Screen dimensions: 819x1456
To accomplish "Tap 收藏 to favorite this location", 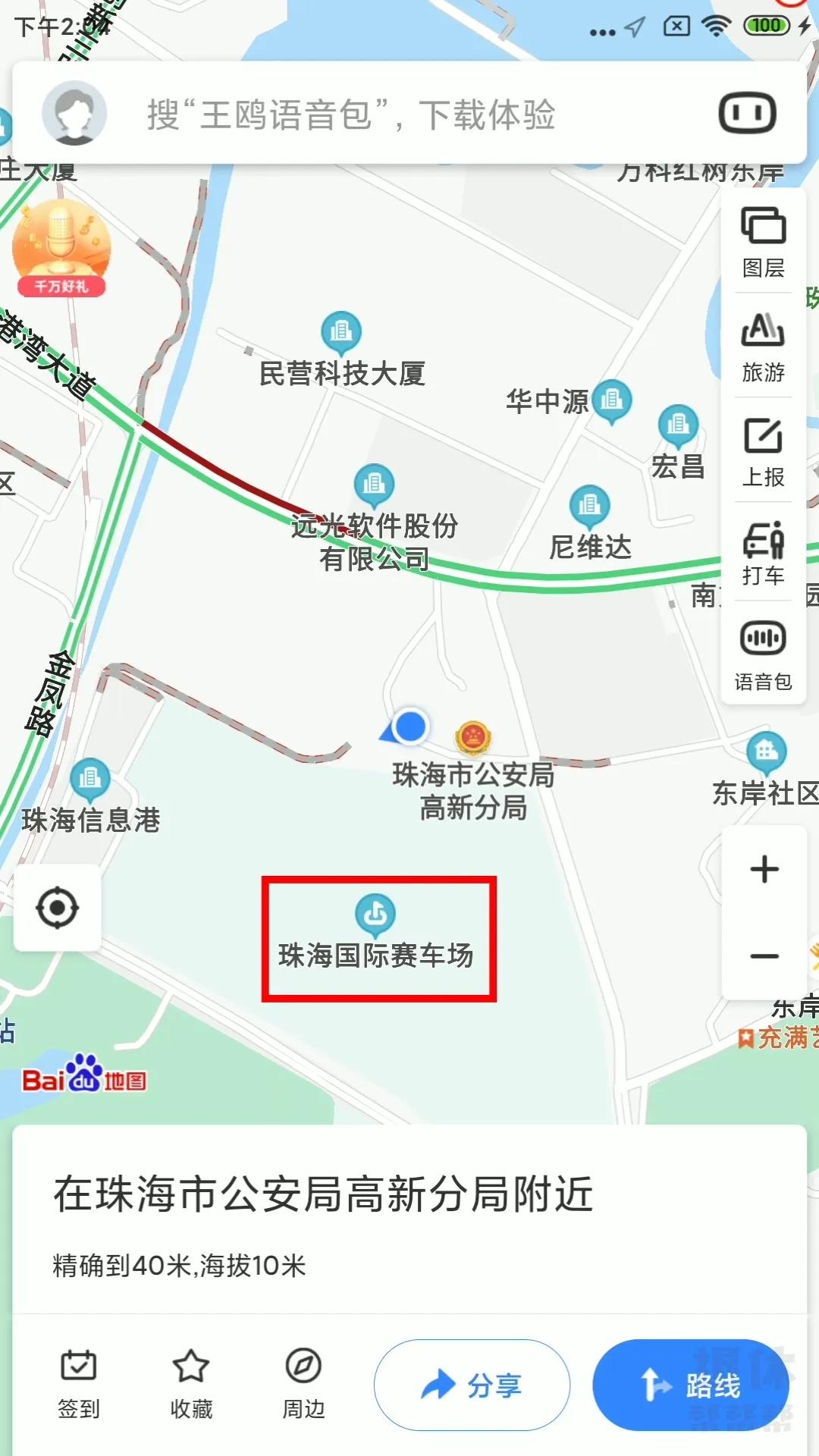I will [192, 1383].
